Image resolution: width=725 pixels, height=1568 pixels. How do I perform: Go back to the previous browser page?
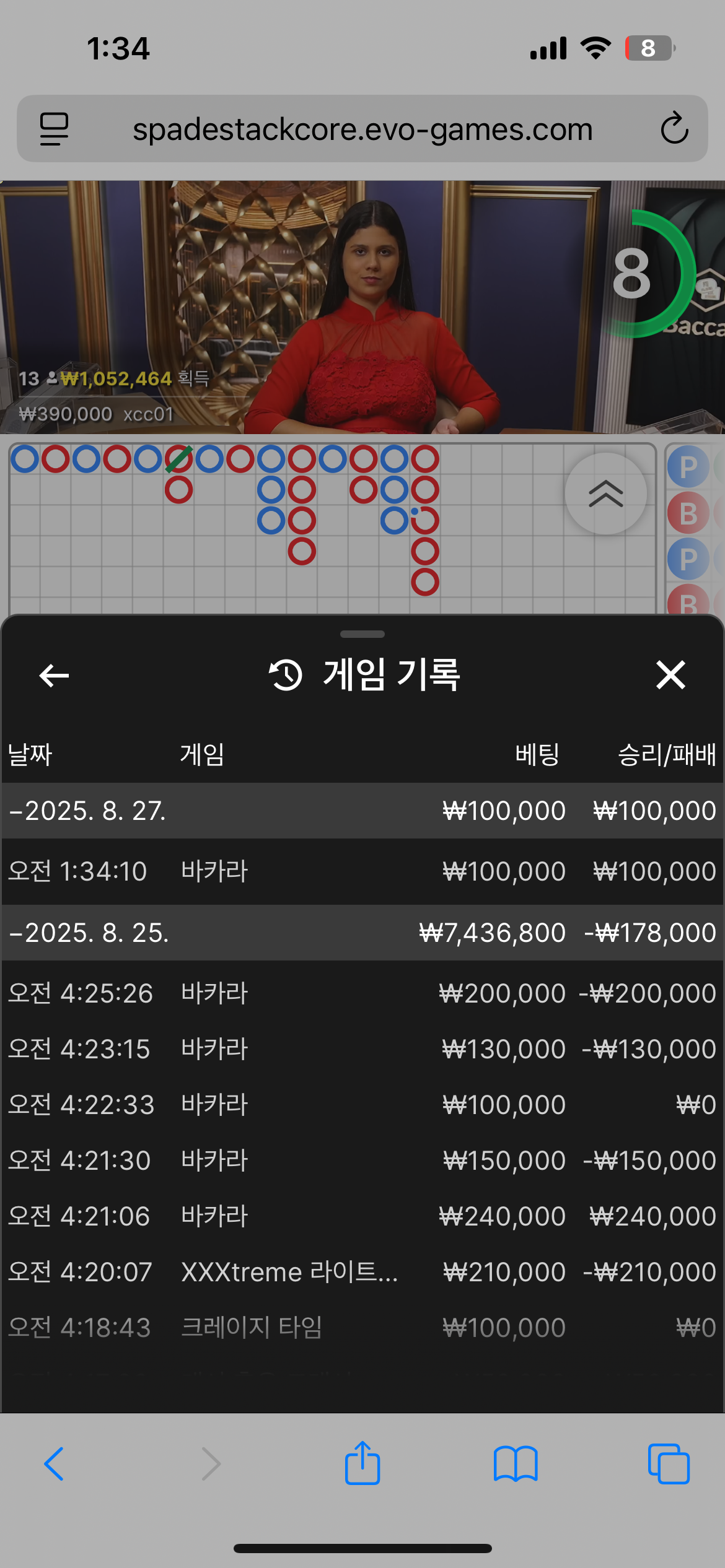(55, 1464)
